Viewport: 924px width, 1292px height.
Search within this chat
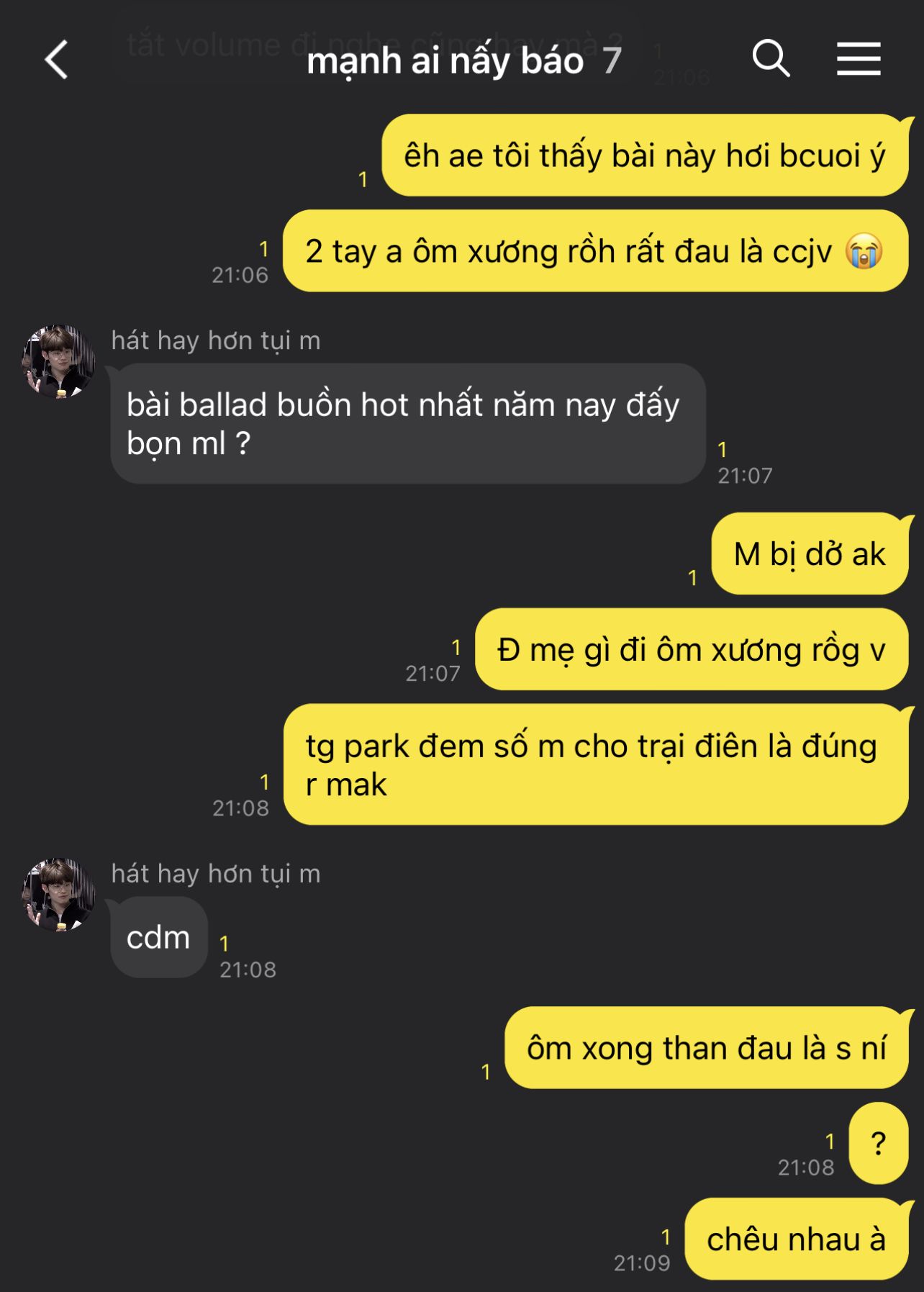coord(771,58)
